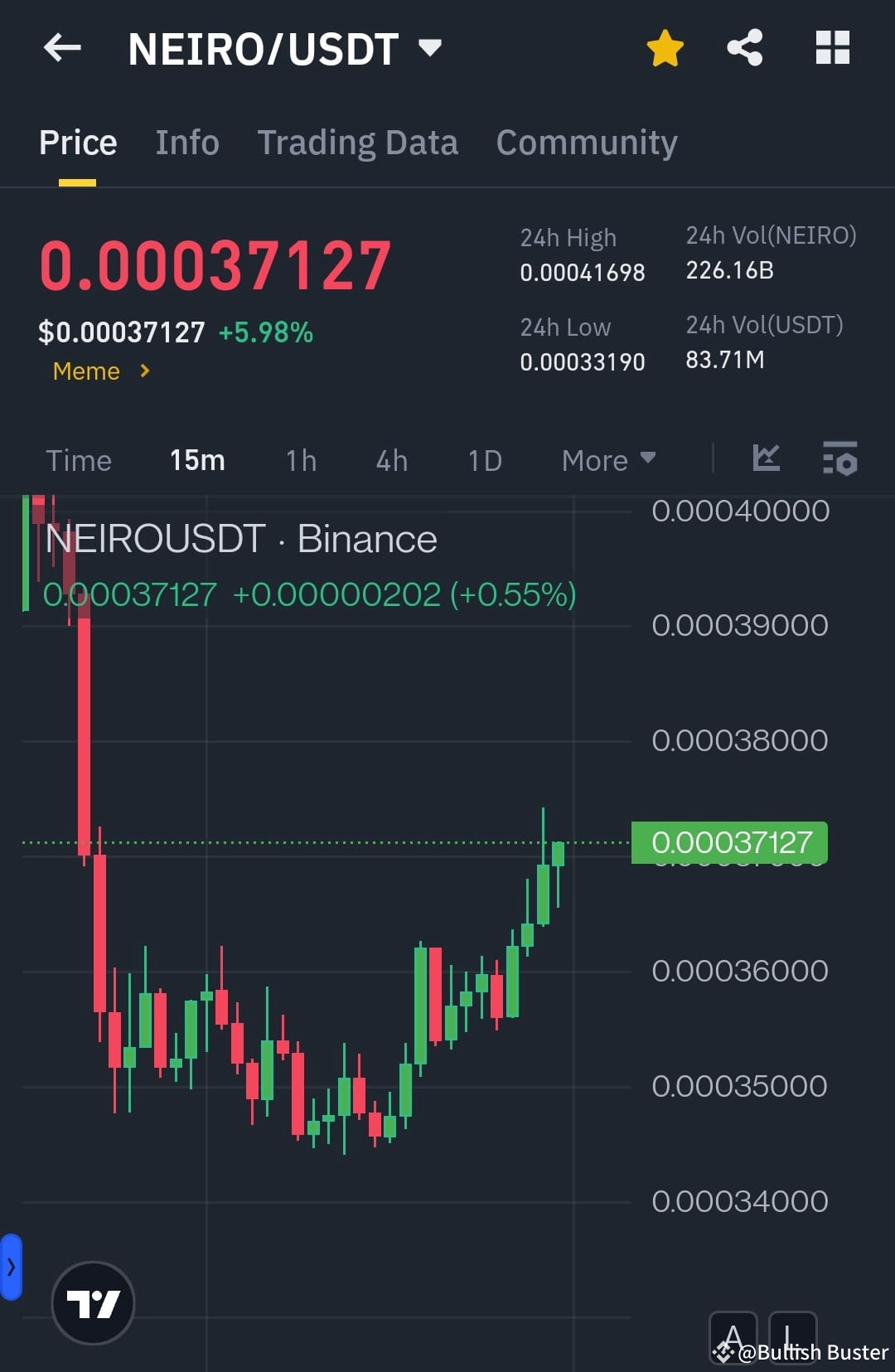View the Community tab

point(586,142)
